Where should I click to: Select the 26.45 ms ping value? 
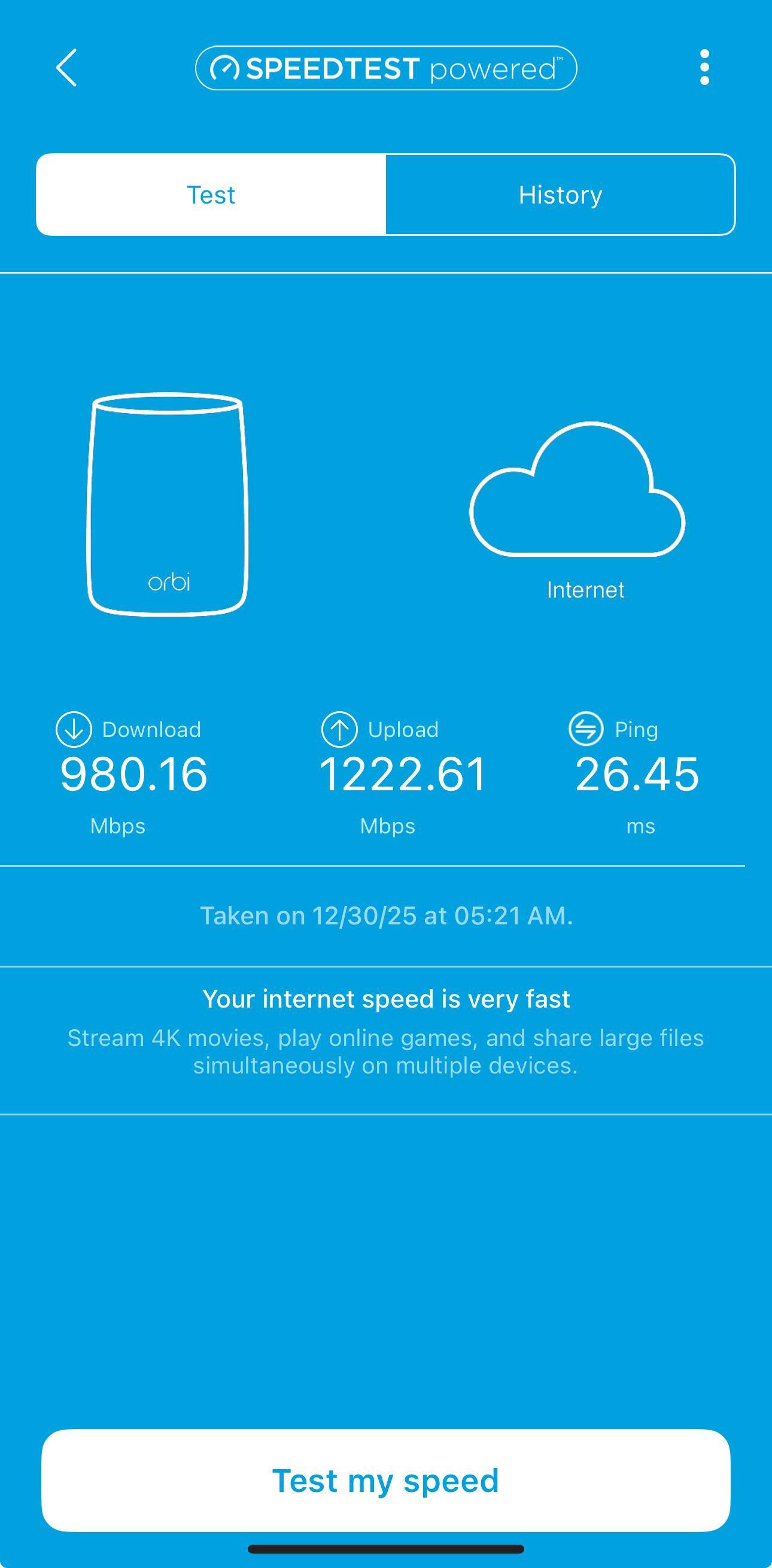pyautogui.click(x=637, y=774)
